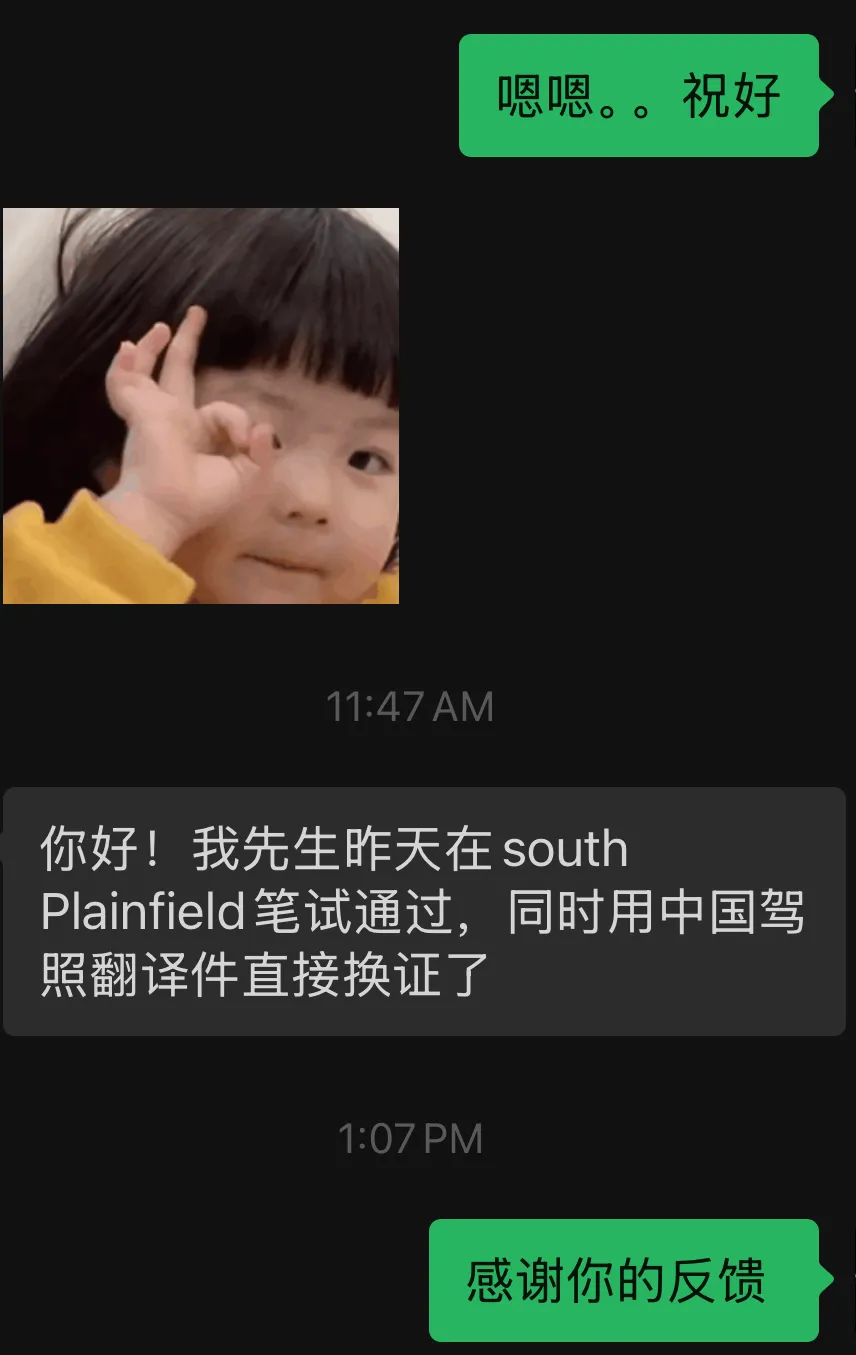The image size is (856, 1355).
Task: Open the child OK-gesture sticker image
Action: pyautogui.click(x=201, y=406)
